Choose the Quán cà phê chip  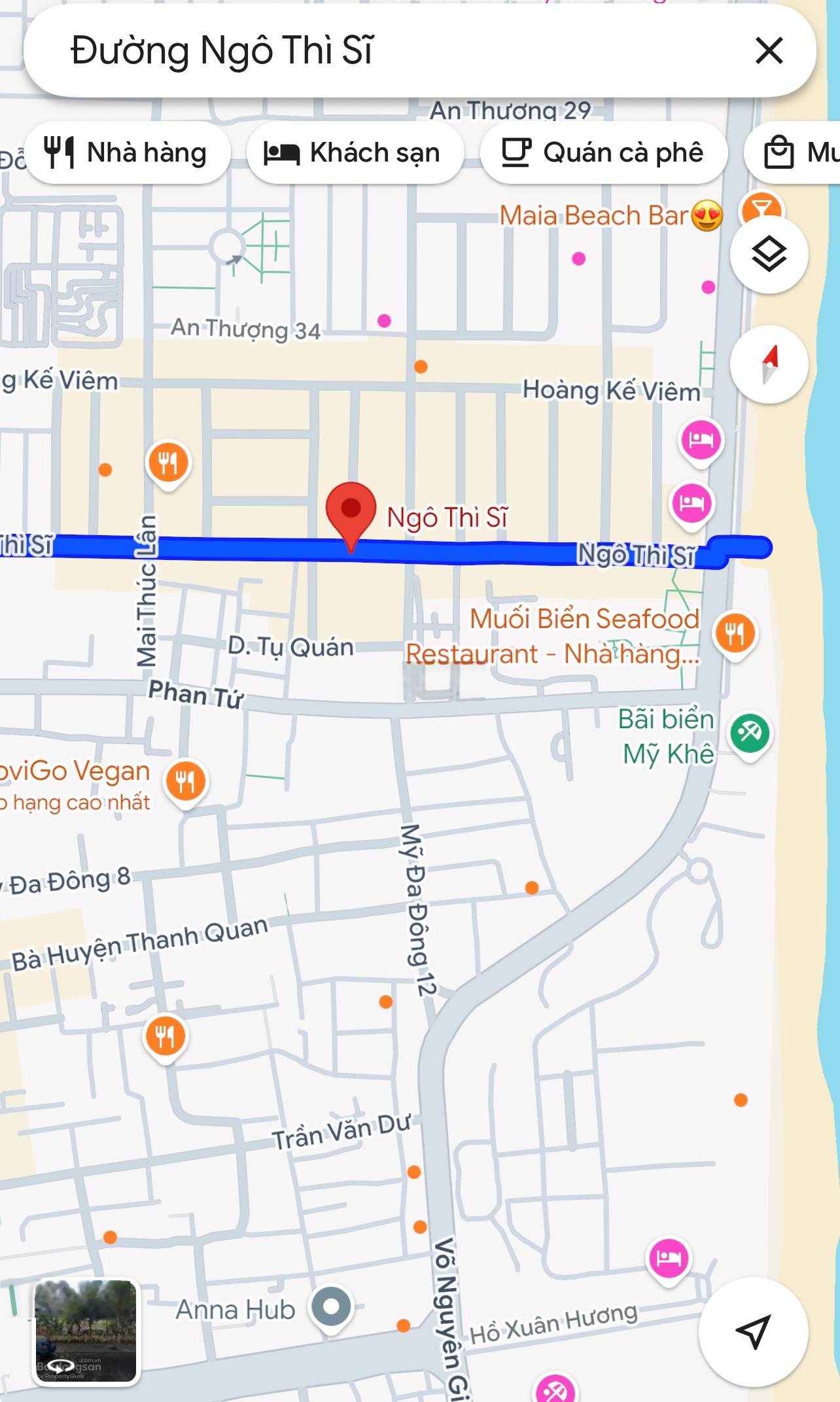(603, 153)
